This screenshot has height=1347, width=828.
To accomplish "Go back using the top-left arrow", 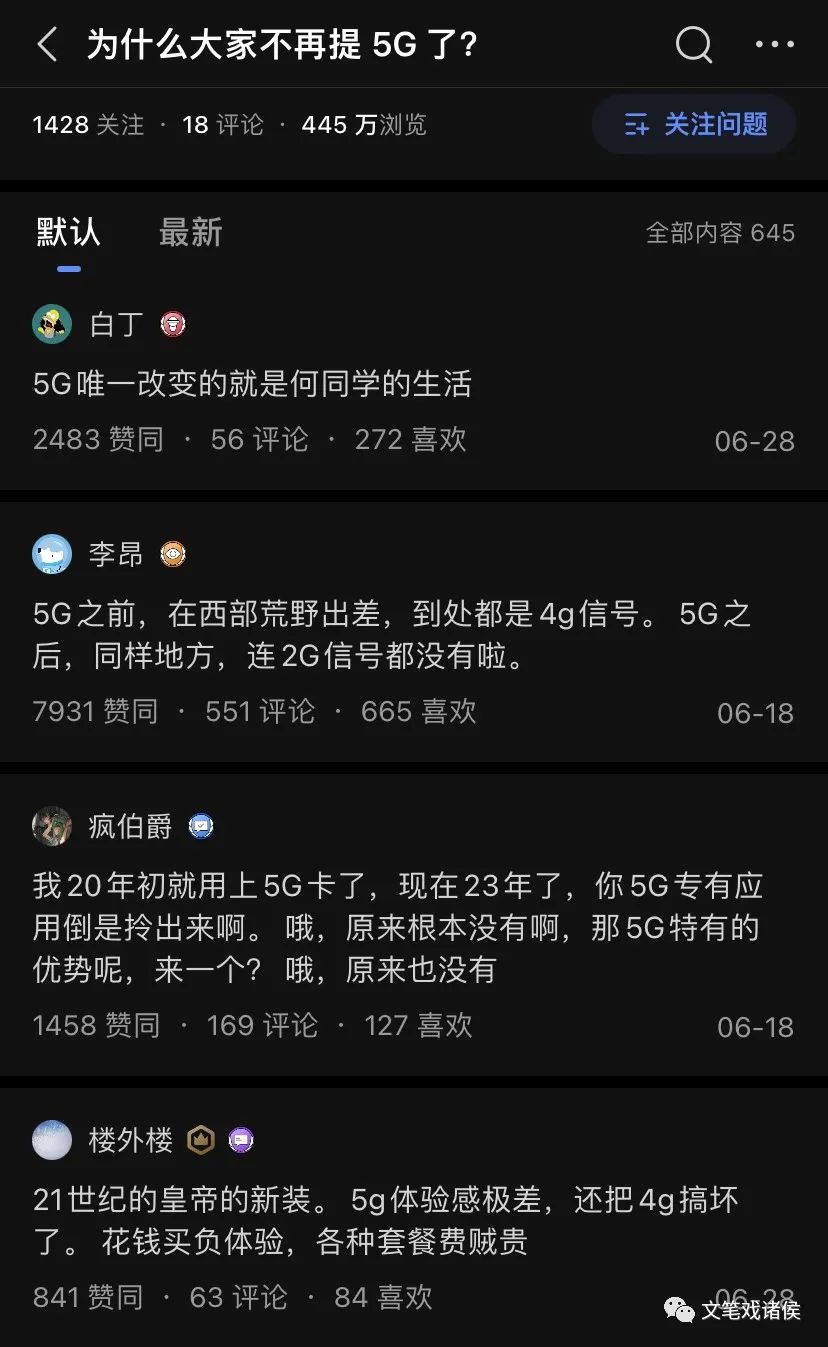I will 47,45.
